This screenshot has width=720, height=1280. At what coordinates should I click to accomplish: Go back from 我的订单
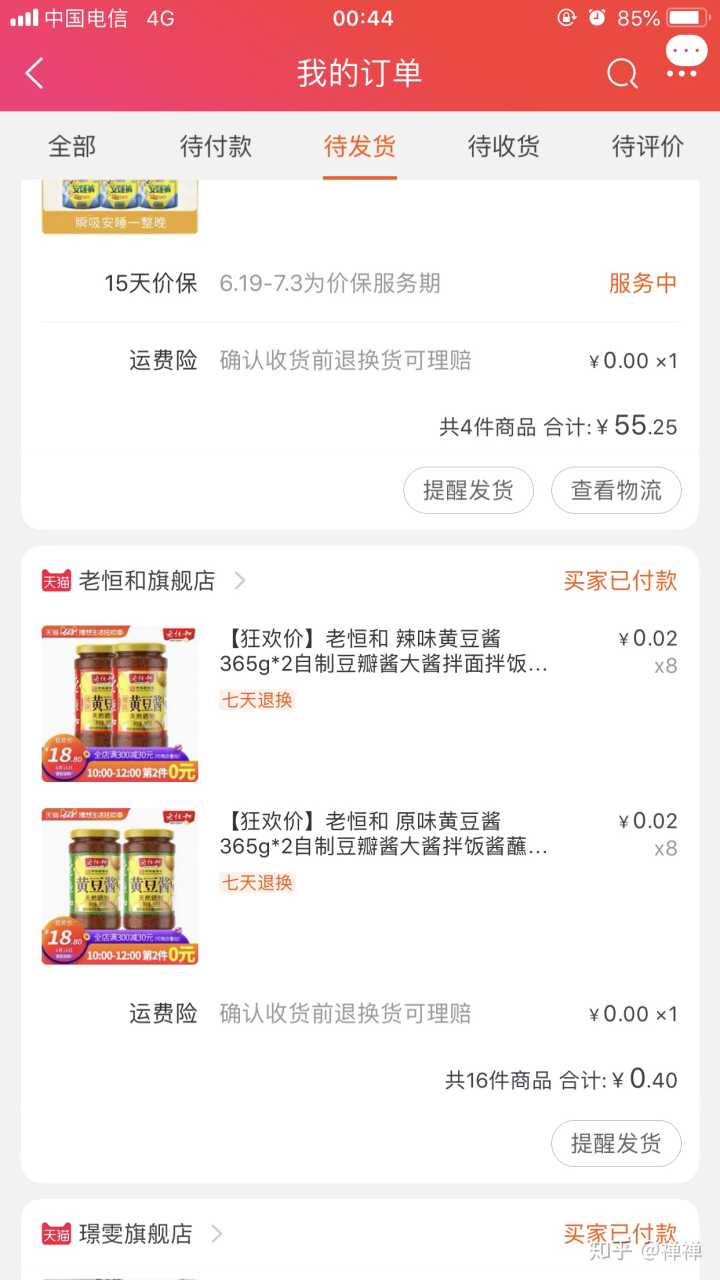pos(35,73)
